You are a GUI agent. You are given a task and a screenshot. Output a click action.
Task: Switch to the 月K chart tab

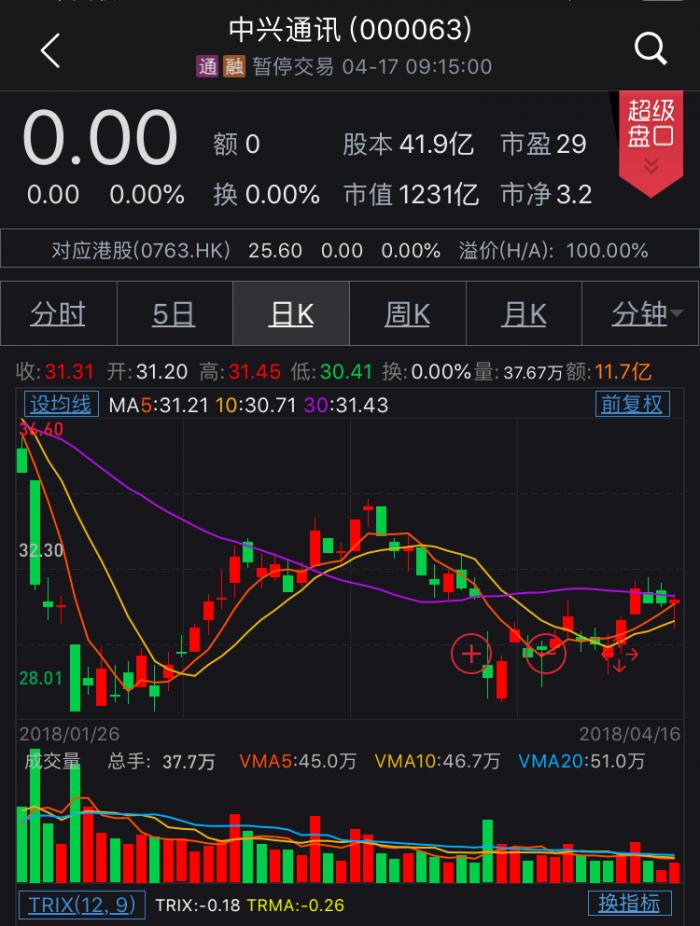(524, 314)
